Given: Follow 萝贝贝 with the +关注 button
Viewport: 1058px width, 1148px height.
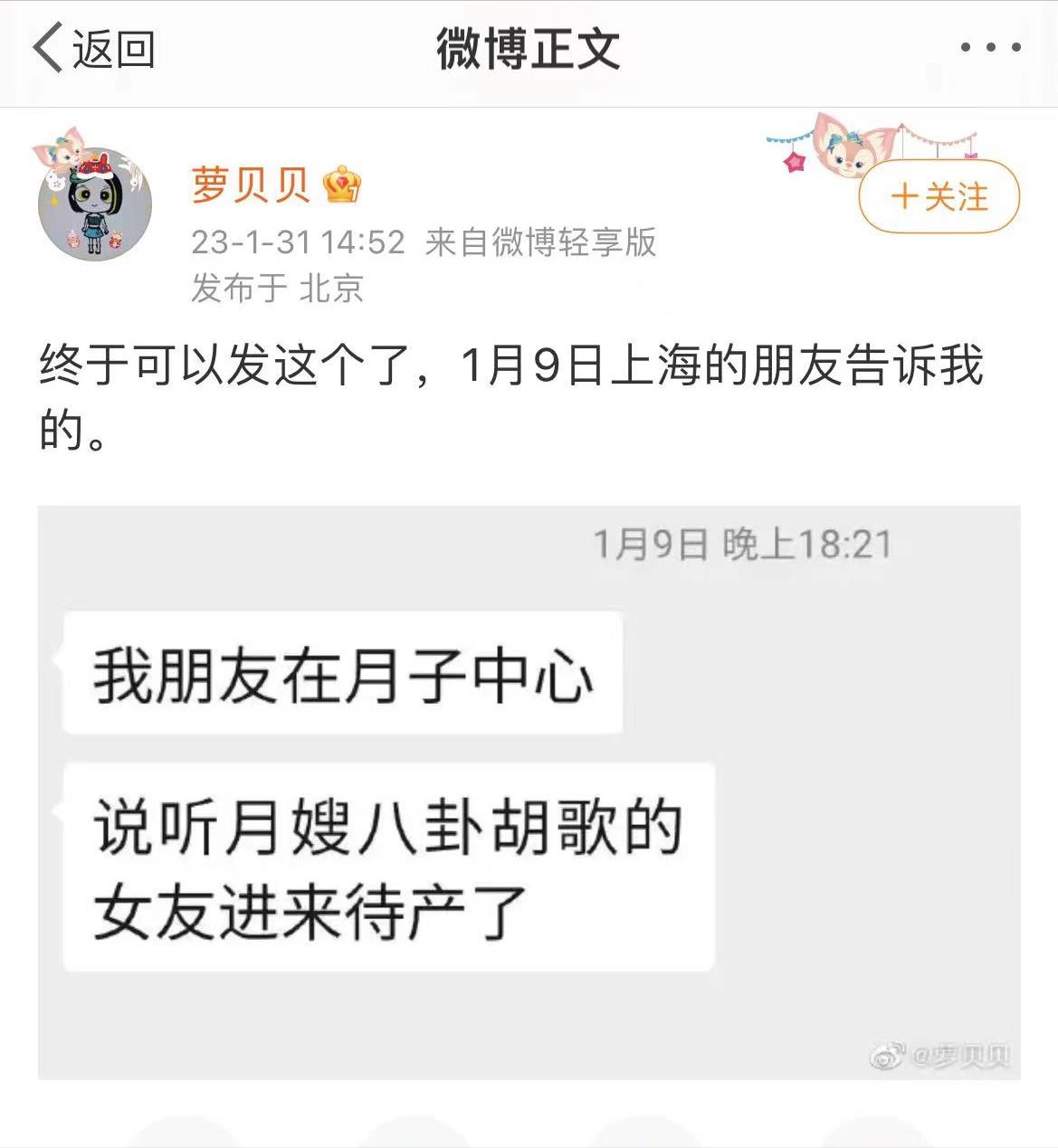Looking at the screenshot, I should point(939,196).
